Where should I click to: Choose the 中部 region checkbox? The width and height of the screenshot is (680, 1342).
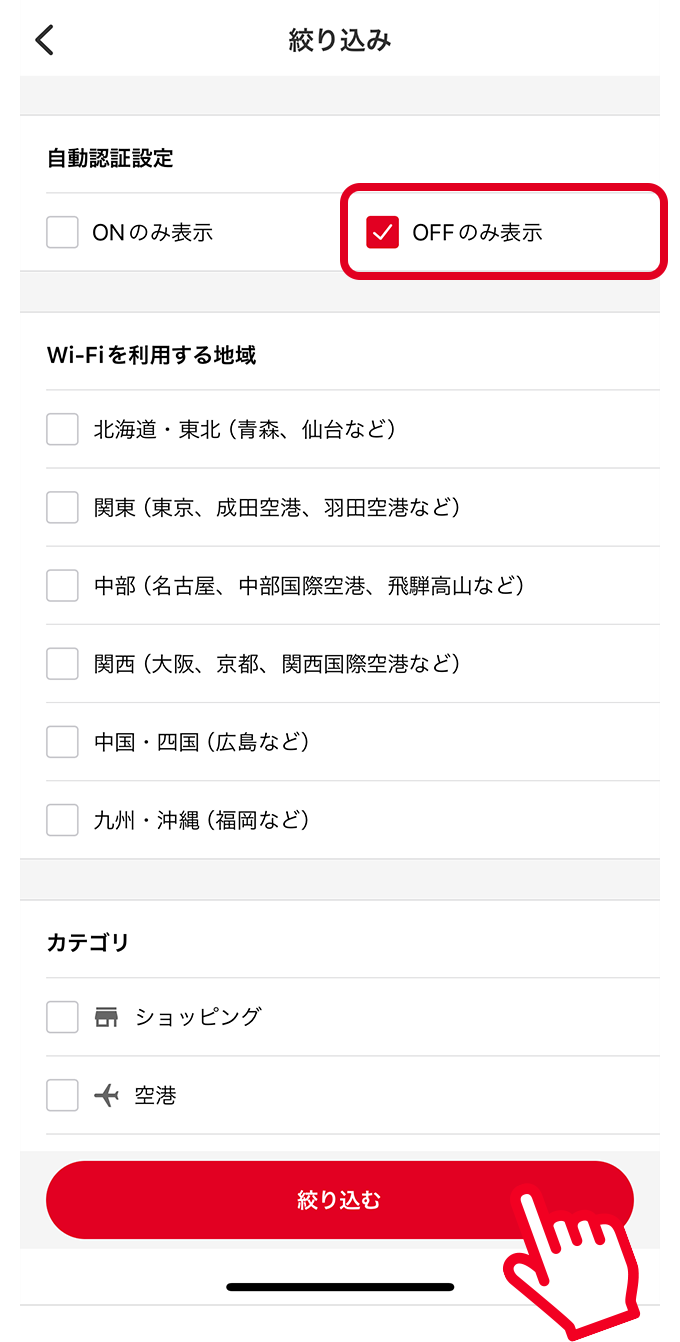62,586
